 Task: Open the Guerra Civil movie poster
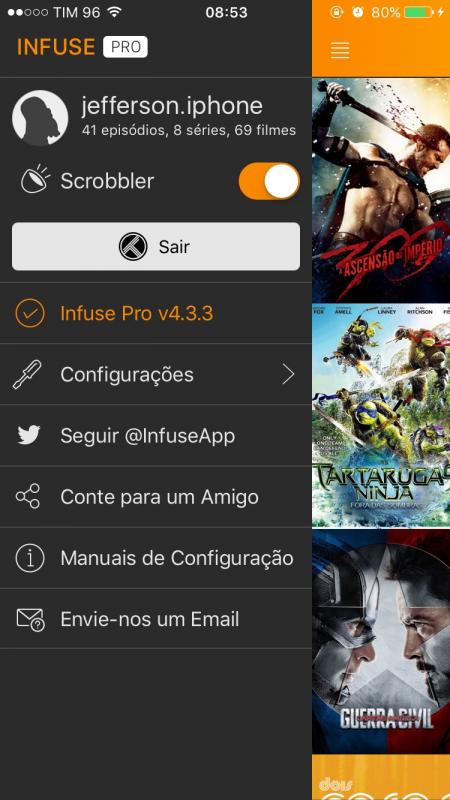coord(381,641)
